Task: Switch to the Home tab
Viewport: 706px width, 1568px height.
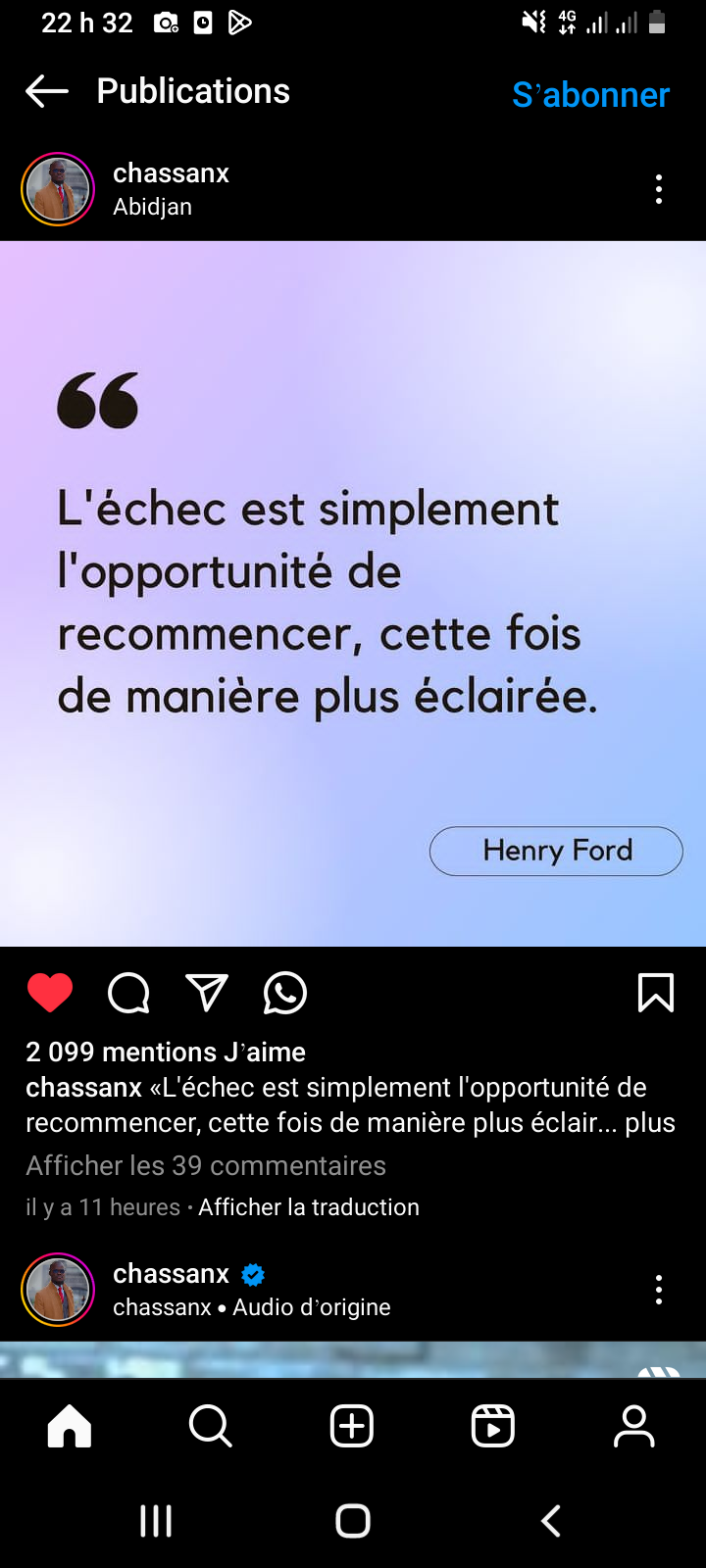Action: point(70,1426)
